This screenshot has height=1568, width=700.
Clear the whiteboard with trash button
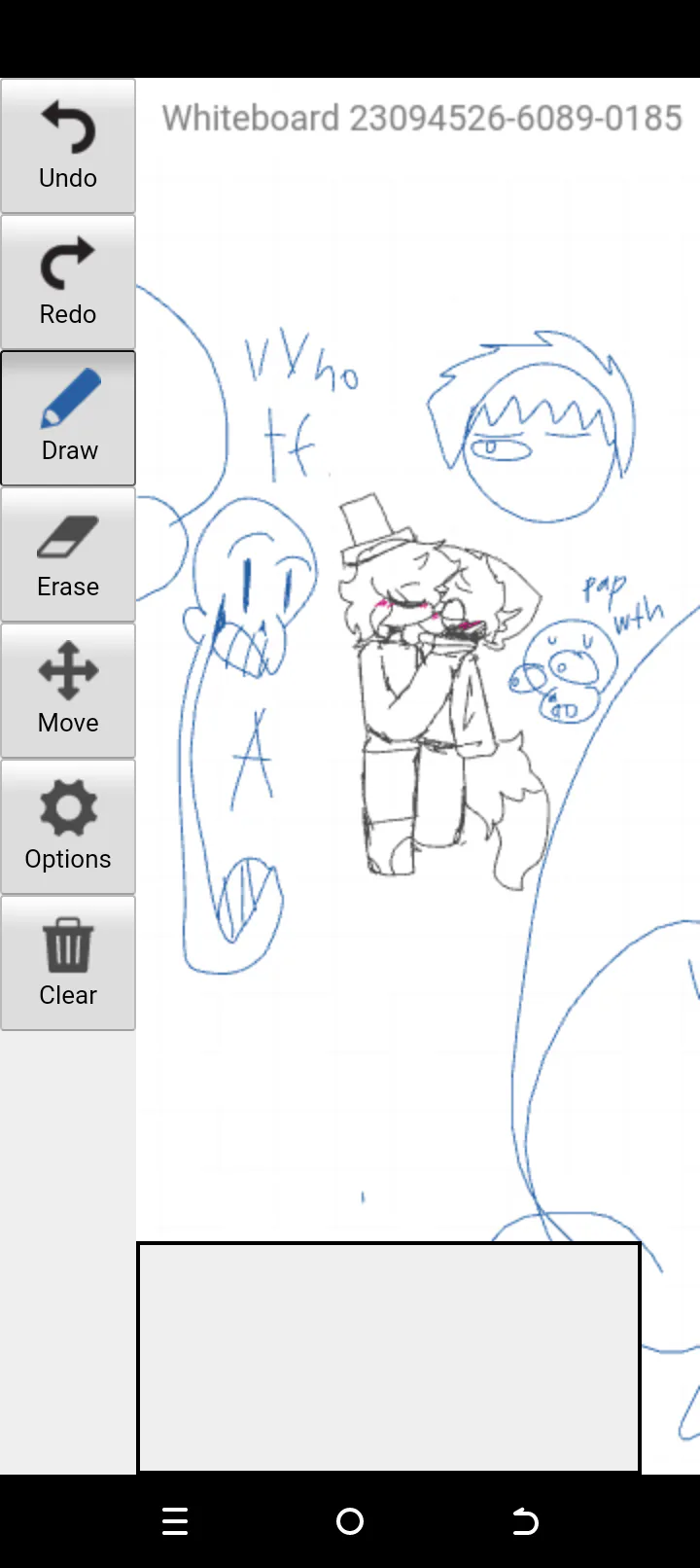click(x=68, y=963)
